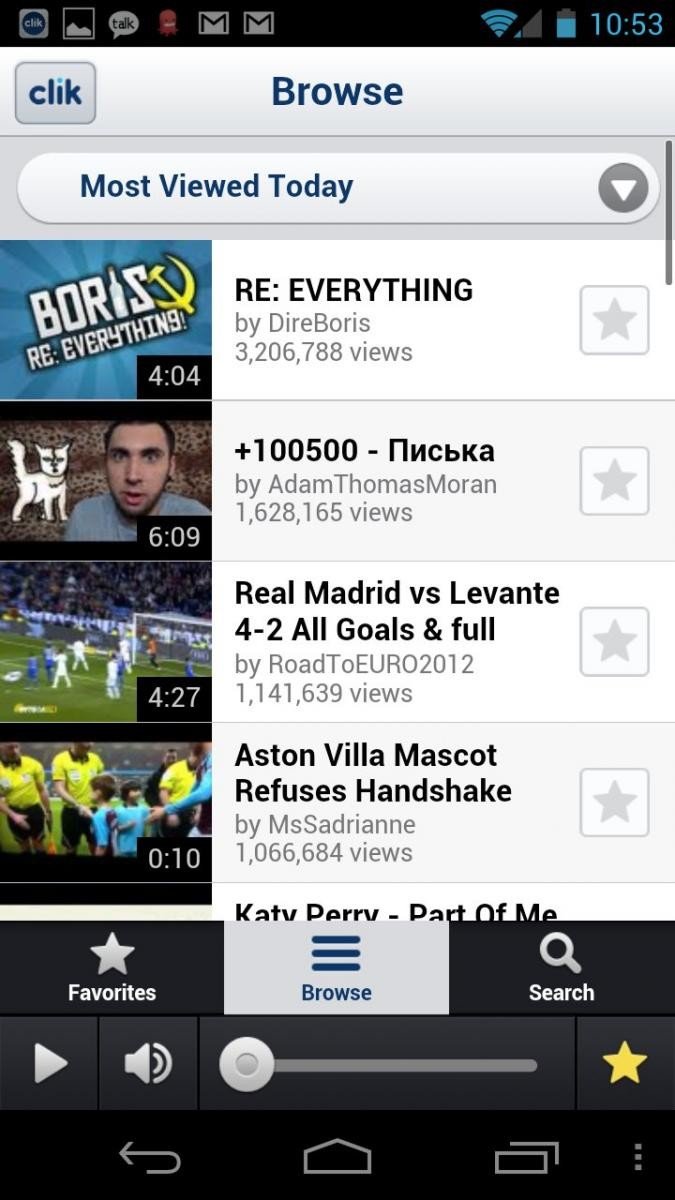This screenshot has width=675, height=1200.
Task: Tap the yellow star in player bar
Action: (625, 1063)
